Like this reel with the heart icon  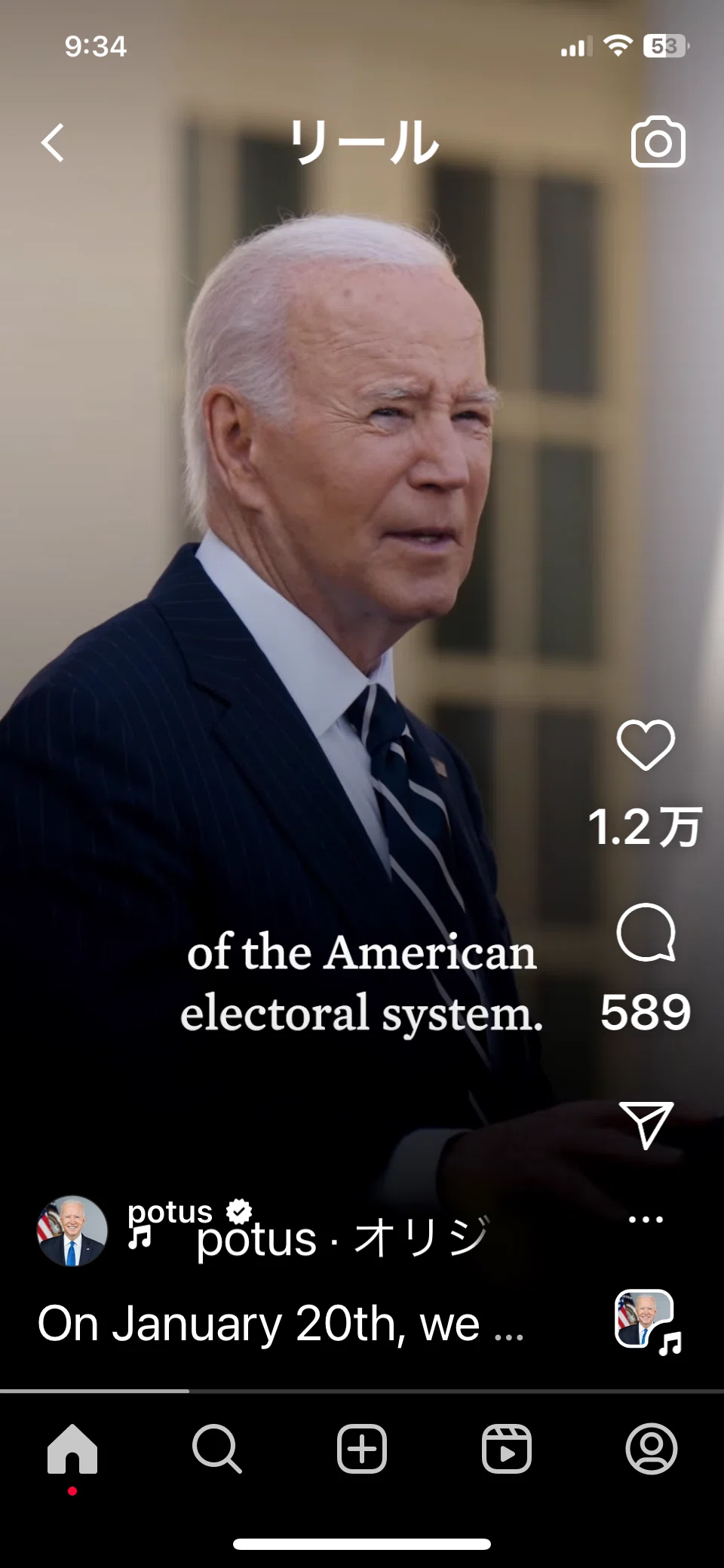click(646, 744)
